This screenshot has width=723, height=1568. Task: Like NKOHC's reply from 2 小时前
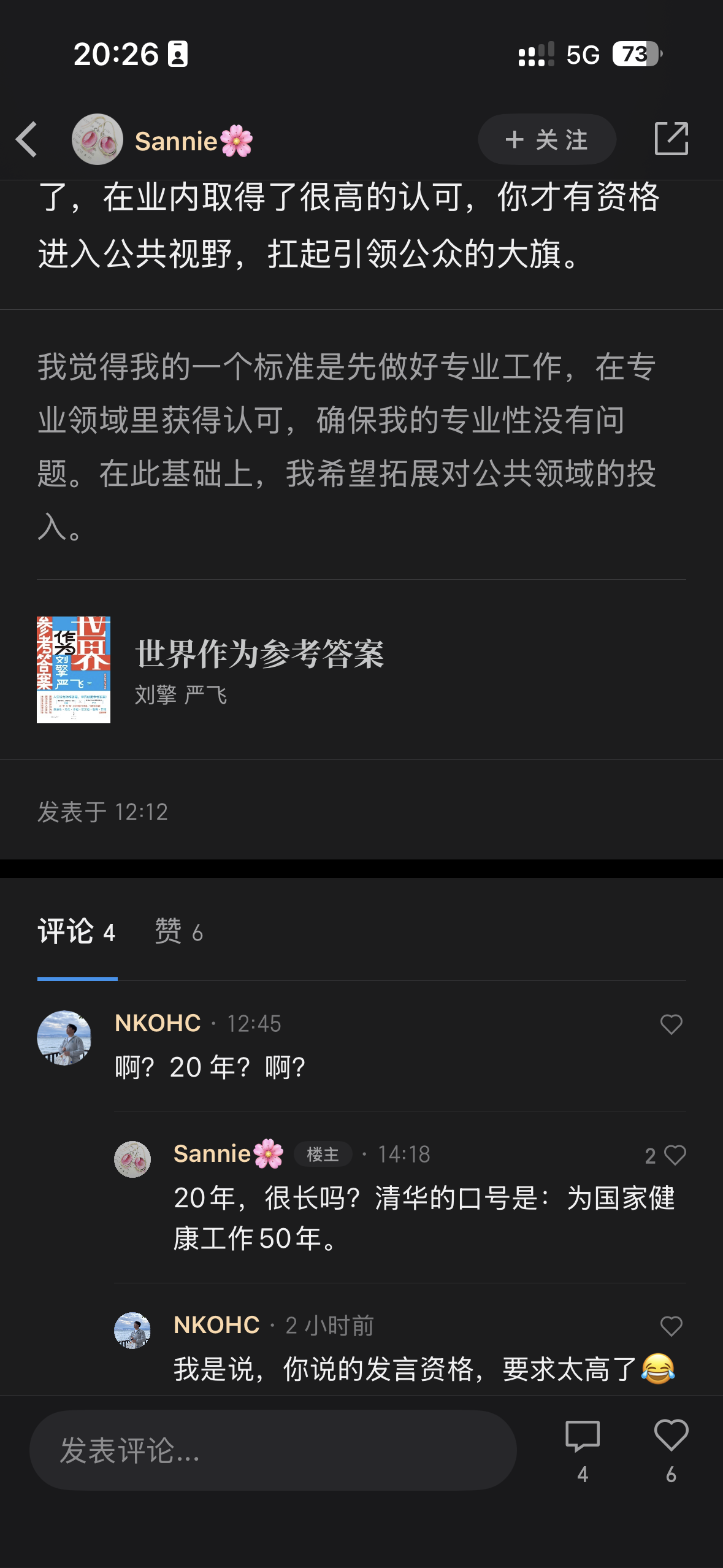[x=671, y=1326]
